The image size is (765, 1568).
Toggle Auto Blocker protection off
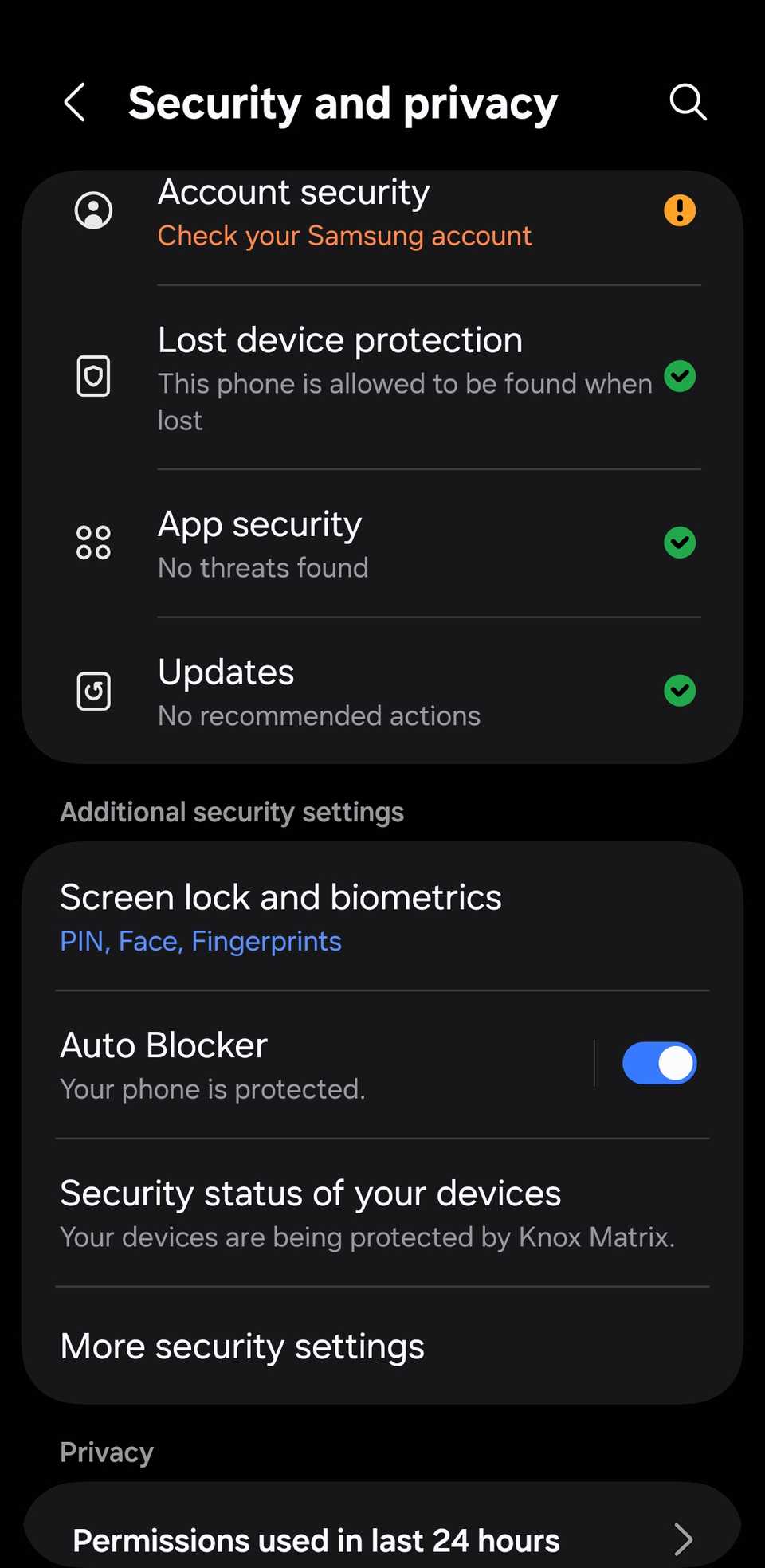659,1063
